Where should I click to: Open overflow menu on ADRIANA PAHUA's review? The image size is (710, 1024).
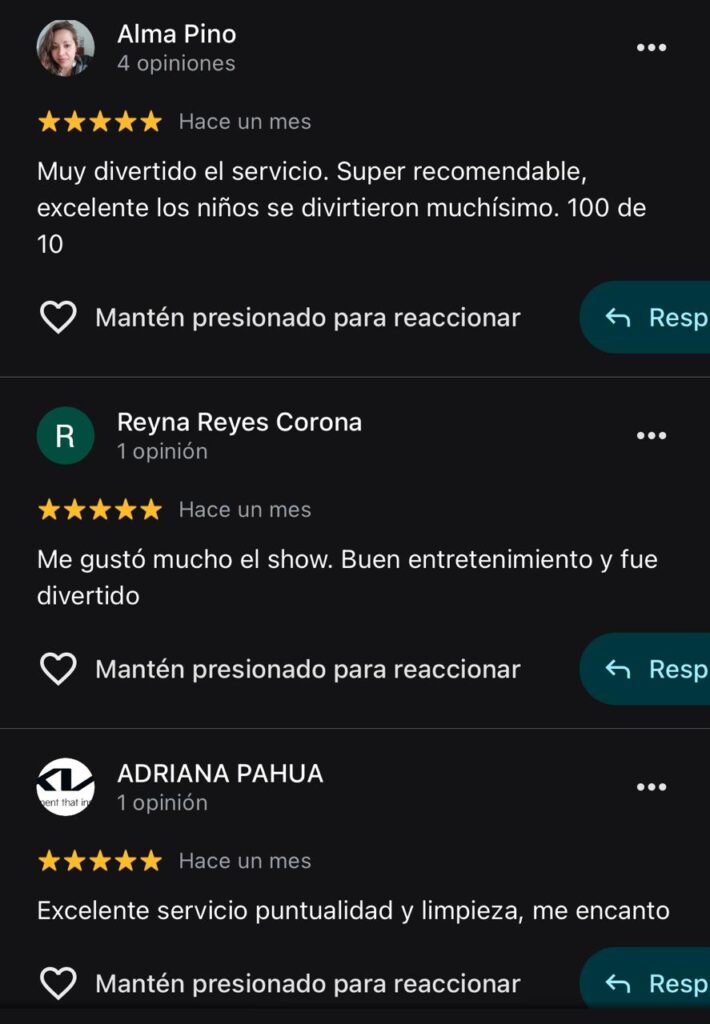(651, 787)
